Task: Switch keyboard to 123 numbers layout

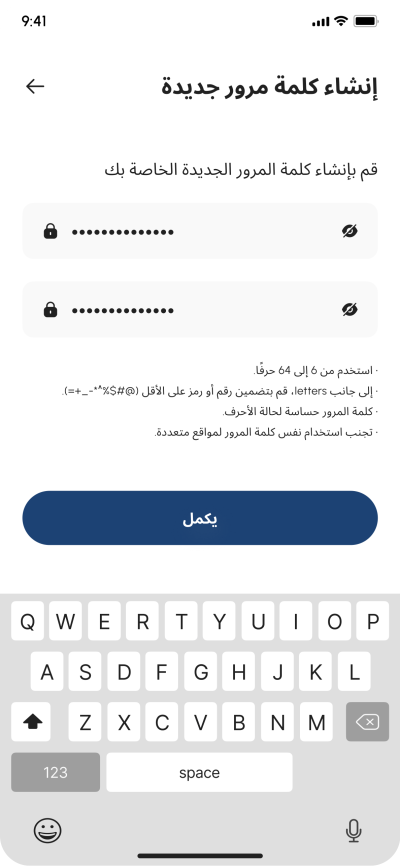Action: [x=55, y=772]
